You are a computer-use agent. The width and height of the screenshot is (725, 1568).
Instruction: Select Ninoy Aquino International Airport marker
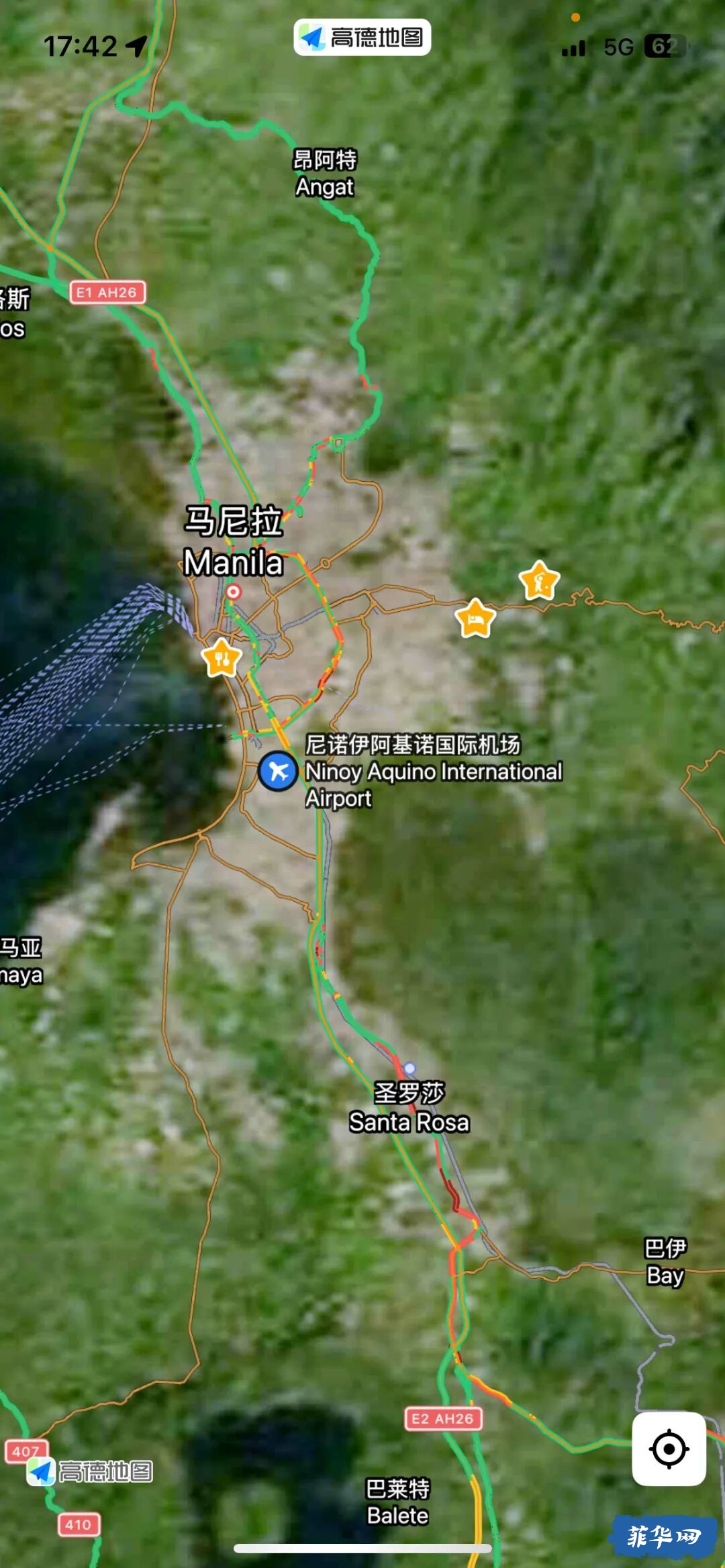(x=278, y=772)
